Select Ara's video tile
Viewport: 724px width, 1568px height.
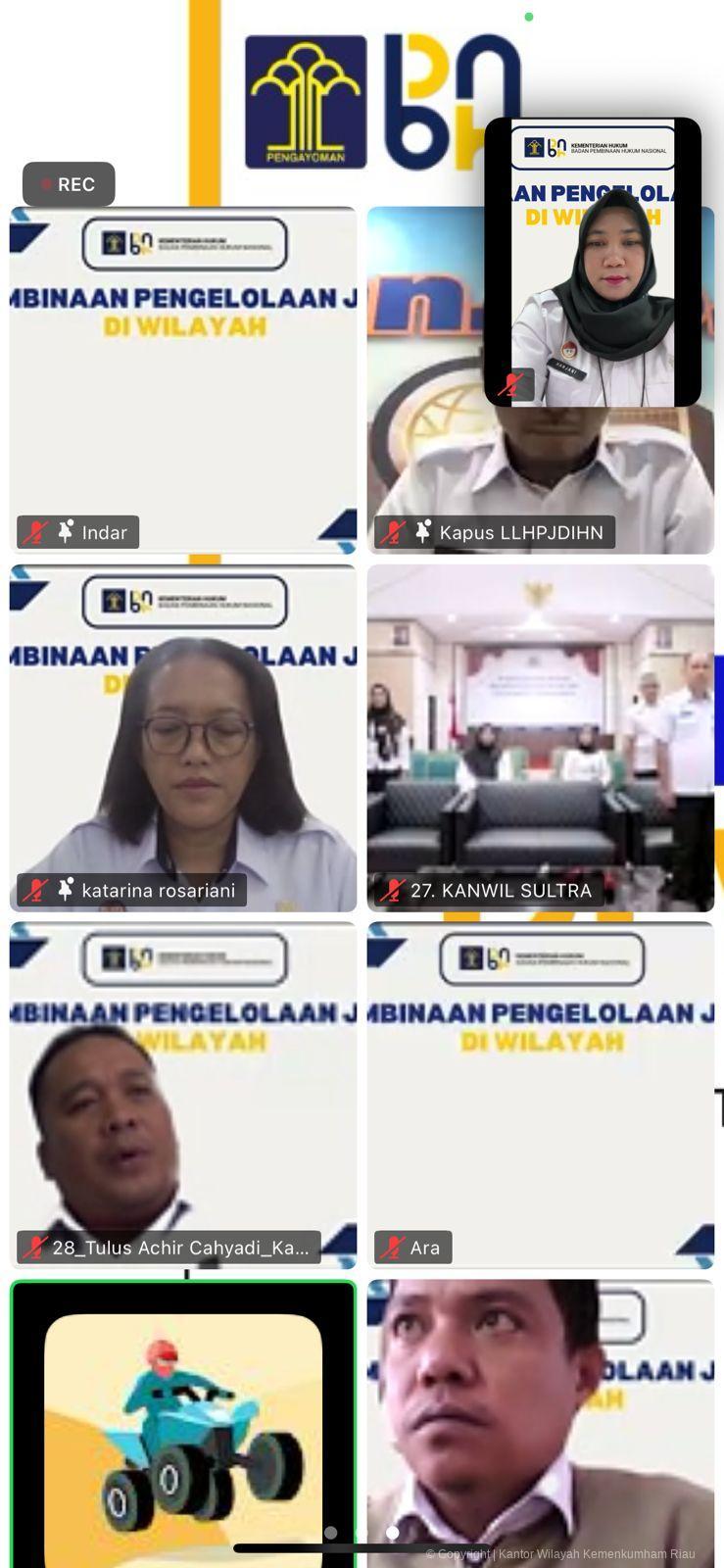click(x=541, y=1095)
